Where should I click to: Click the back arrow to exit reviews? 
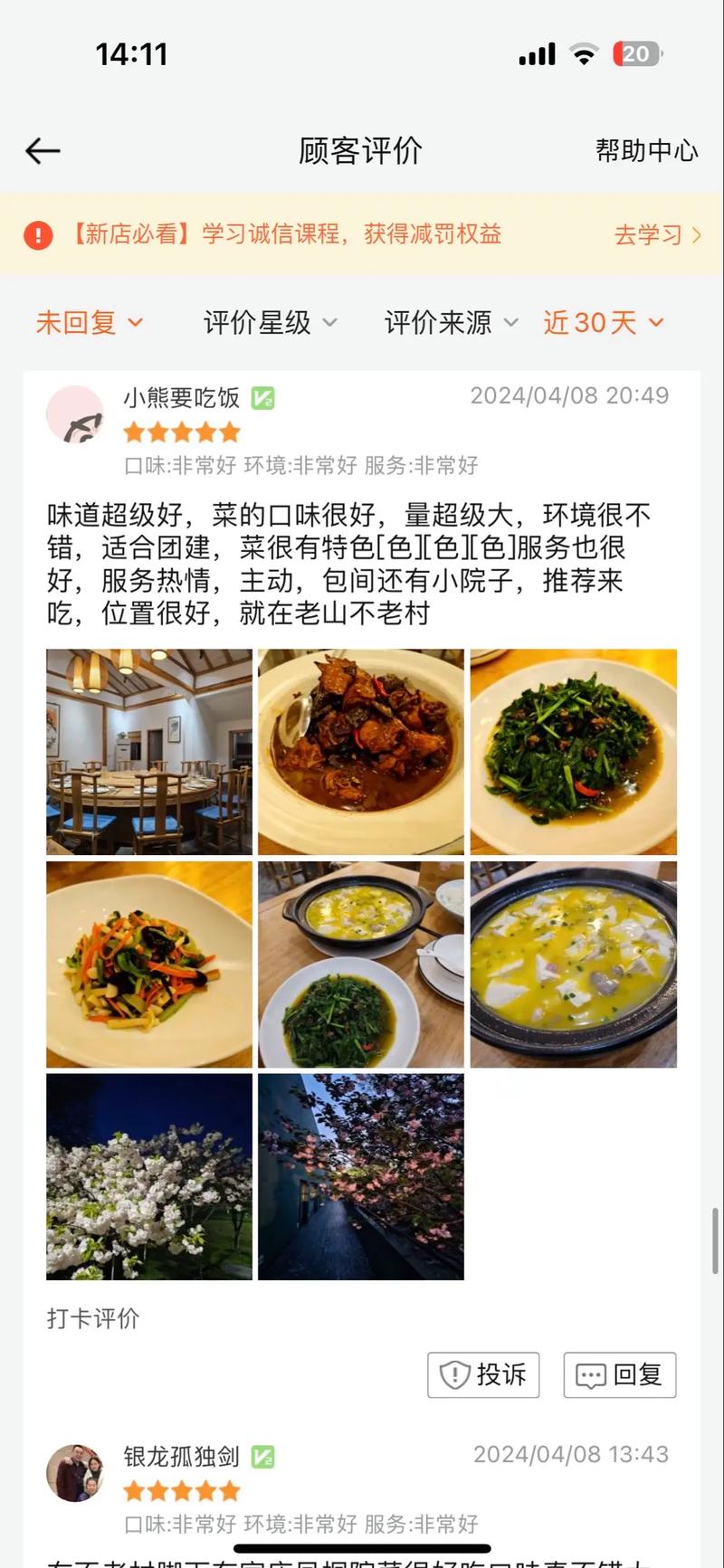pos(41,150)
